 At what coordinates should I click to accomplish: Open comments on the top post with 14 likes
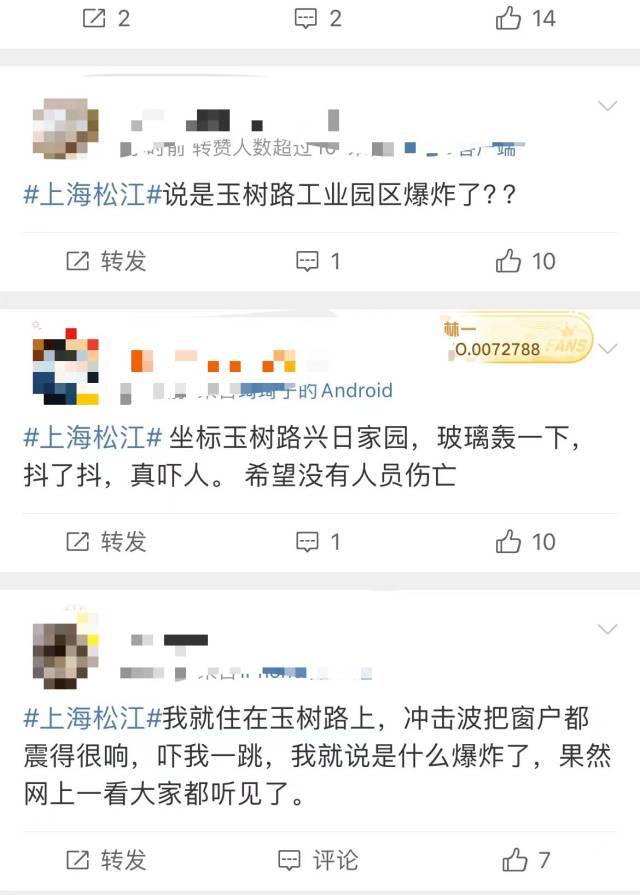pos(319,18)
